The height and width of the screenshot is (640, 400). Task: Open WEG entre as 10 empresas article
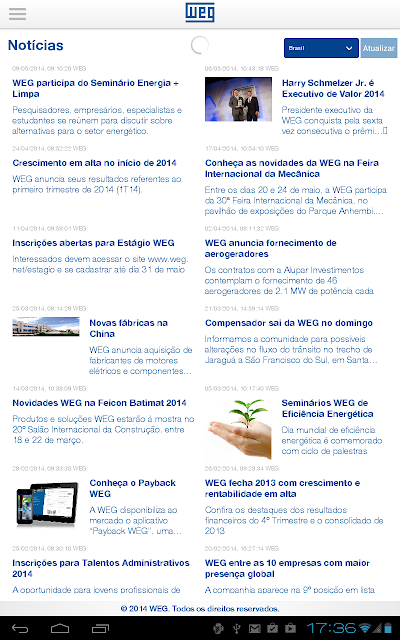(x=287, y=568)
